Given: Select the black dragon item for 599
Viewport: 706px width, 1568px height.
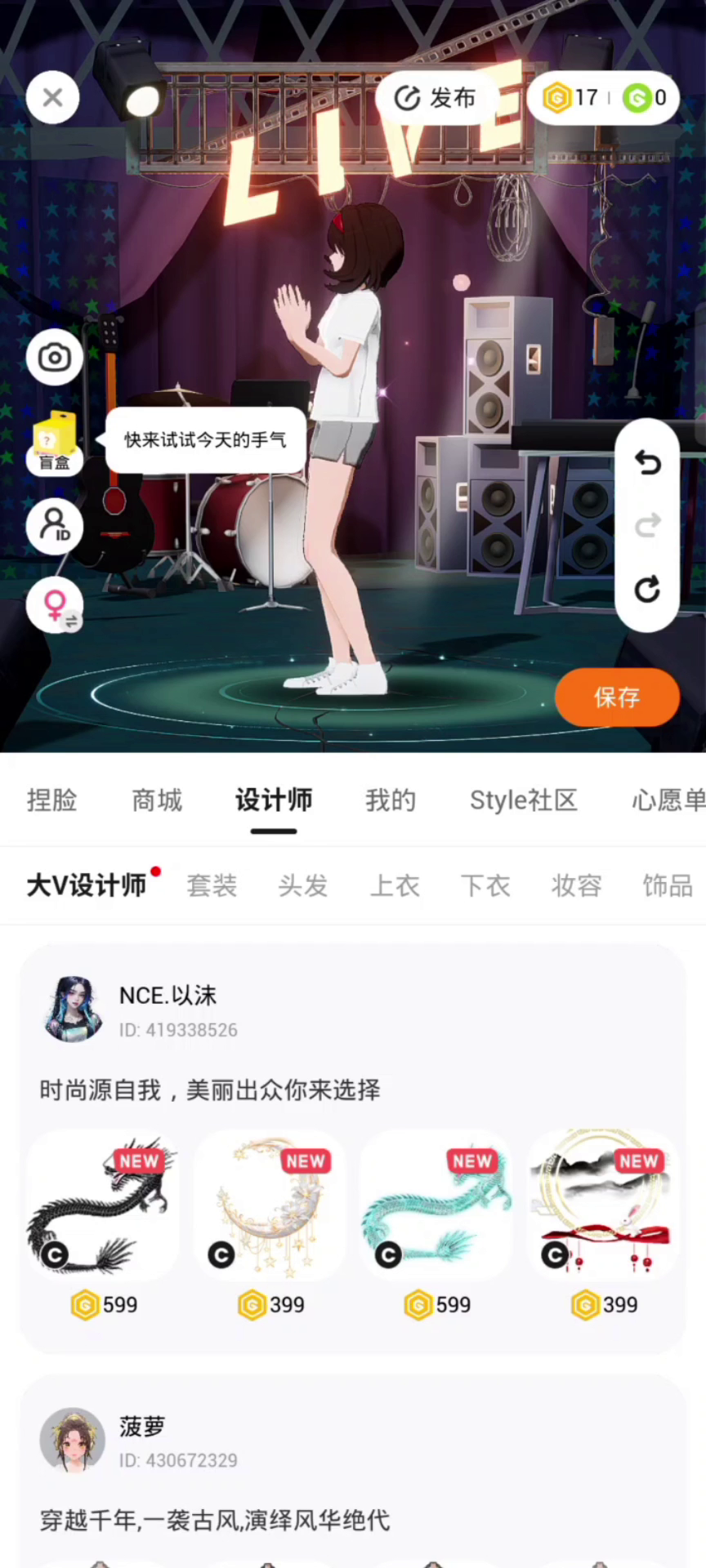Looking at the screenshot, I should point(104,1205).
